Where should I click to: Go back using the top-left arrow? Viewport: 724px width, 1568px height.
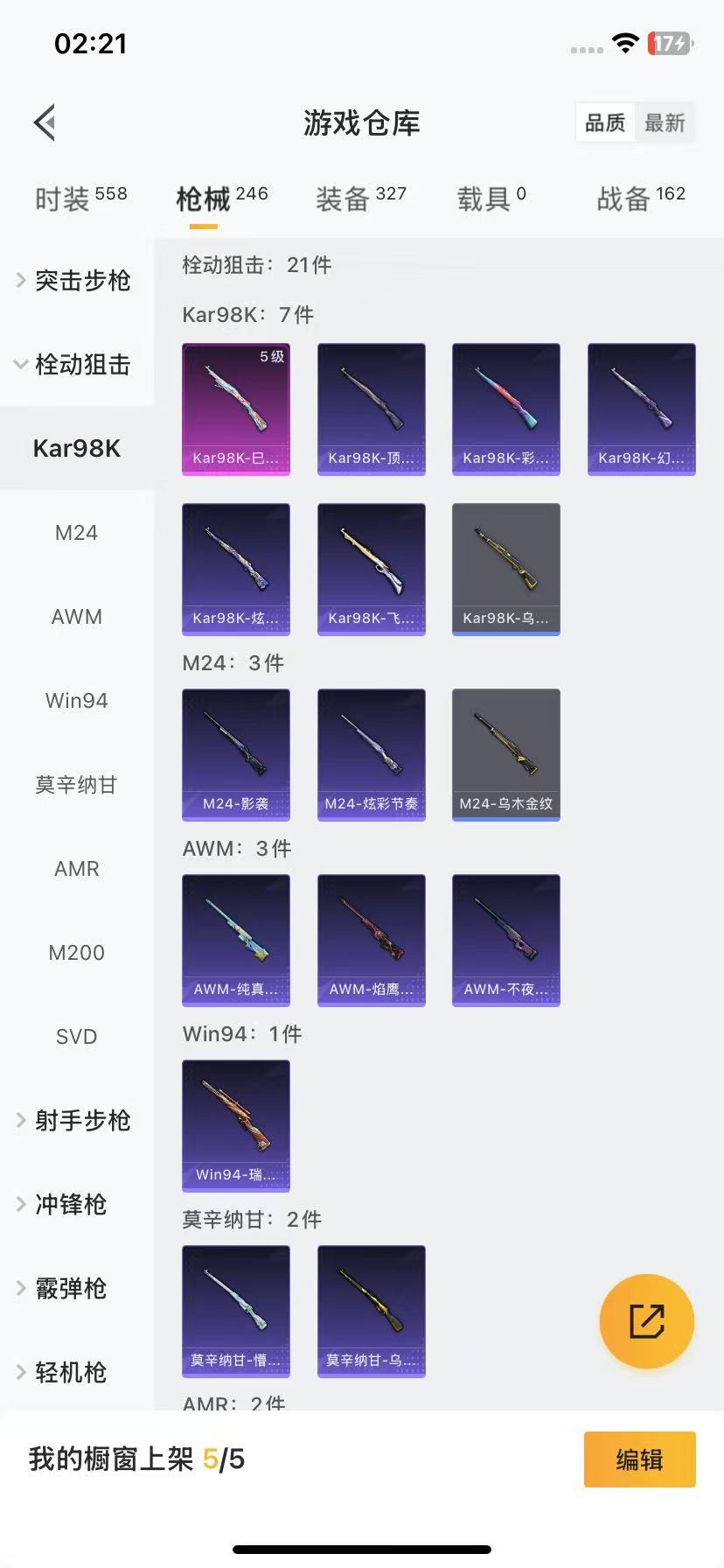pyautogui.click(x=45, y=122)
